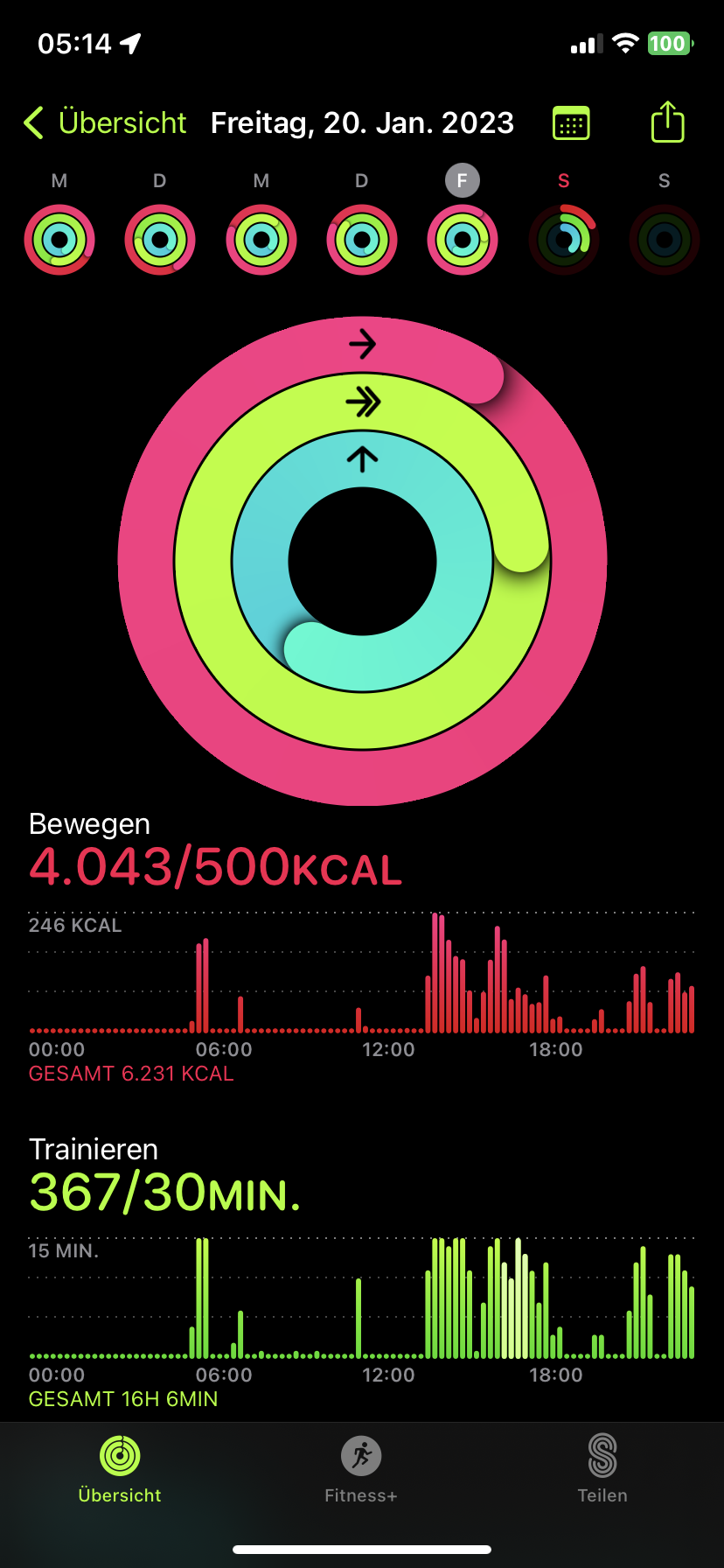
Task: Switch to the Teilen tab
Action: [x=602, y=1470]
